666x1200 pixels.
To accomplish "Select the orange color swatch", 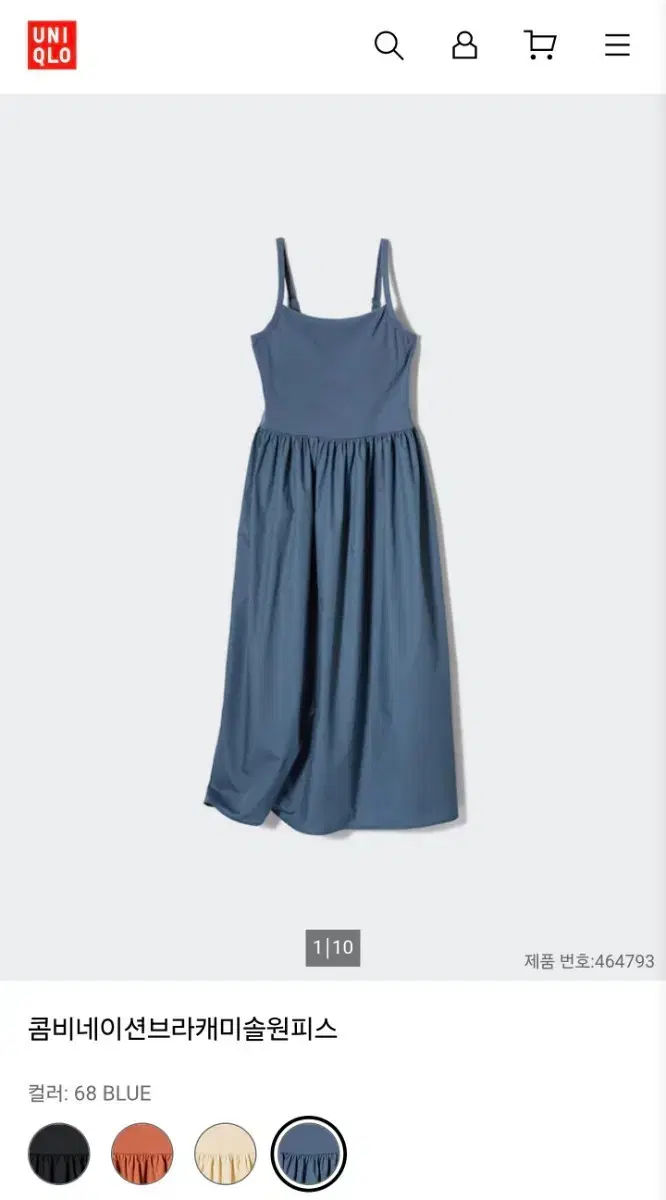I will (142, 1153).
